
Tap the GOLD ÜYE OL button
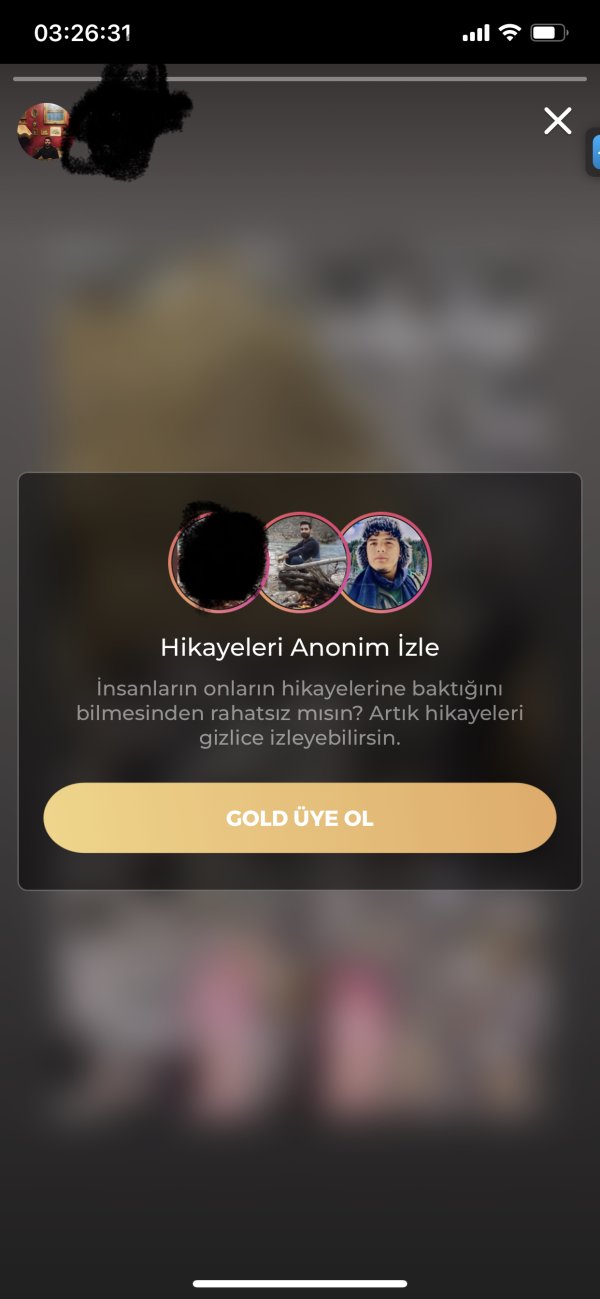click(300, 818)
